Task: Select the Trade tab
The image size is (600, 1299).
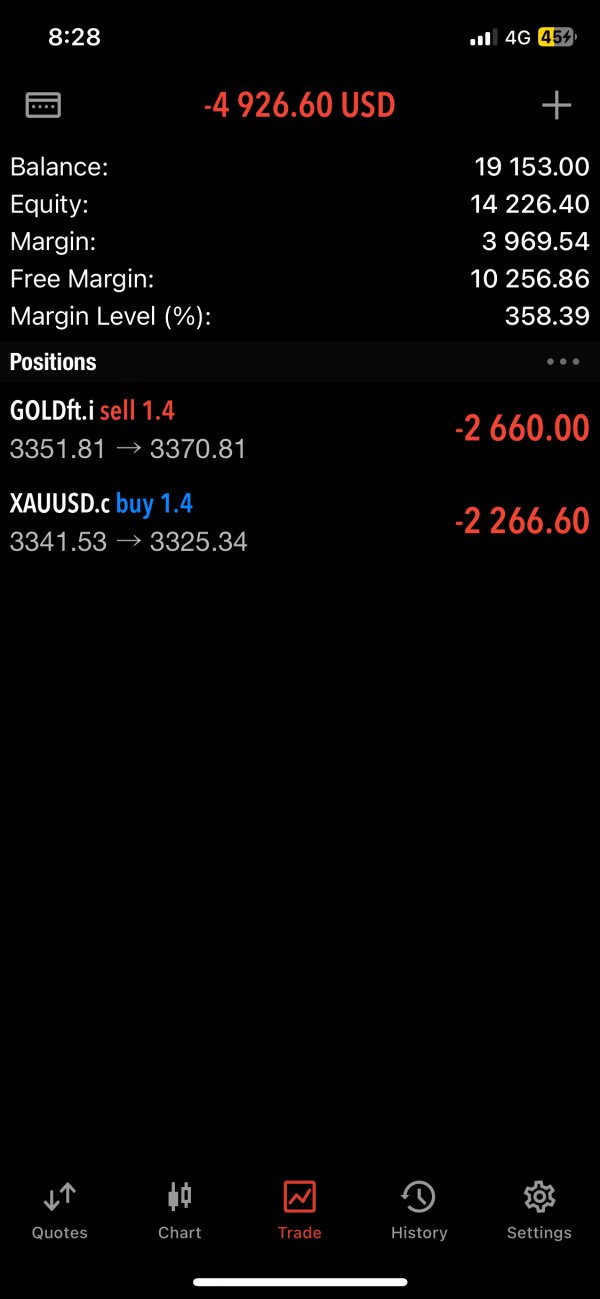Action: (x=300, y=1210)
